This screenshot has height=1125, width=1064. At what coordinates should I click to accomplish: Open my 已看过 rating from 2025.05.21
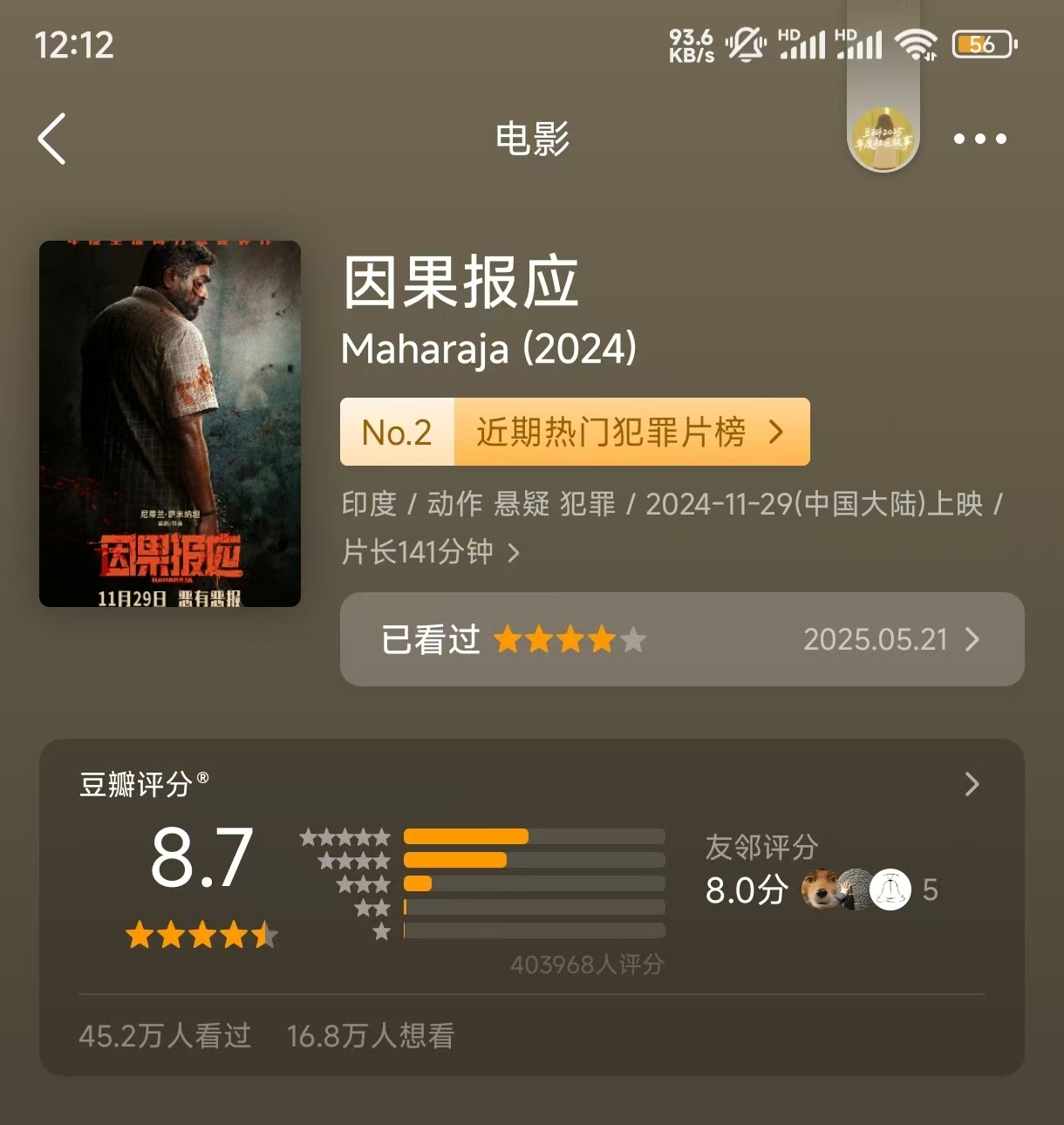[681, 639]
